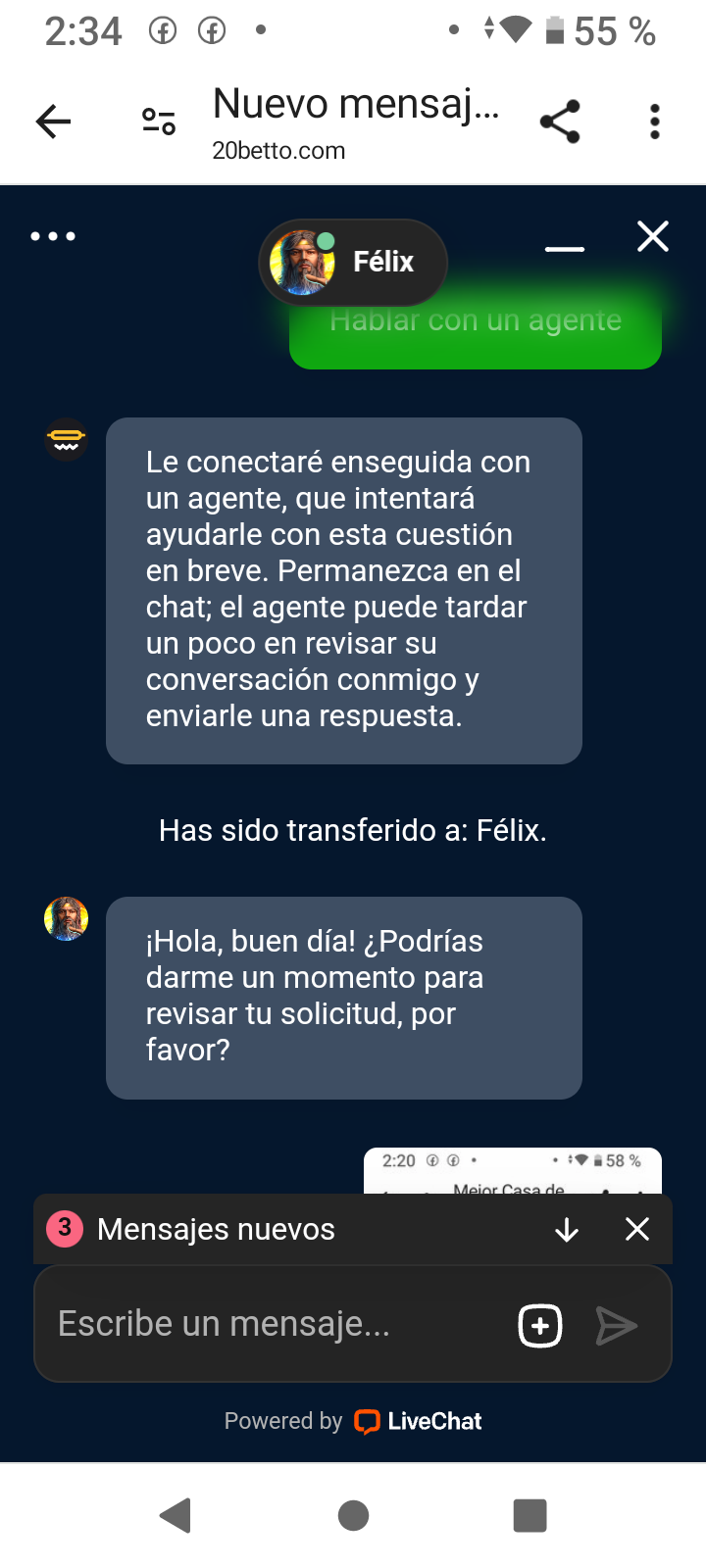Viewport: 706px width, 1568px height.
Task: Tap the Félix agent header chip
Action: pyautogui.click(x=353, y=262)
